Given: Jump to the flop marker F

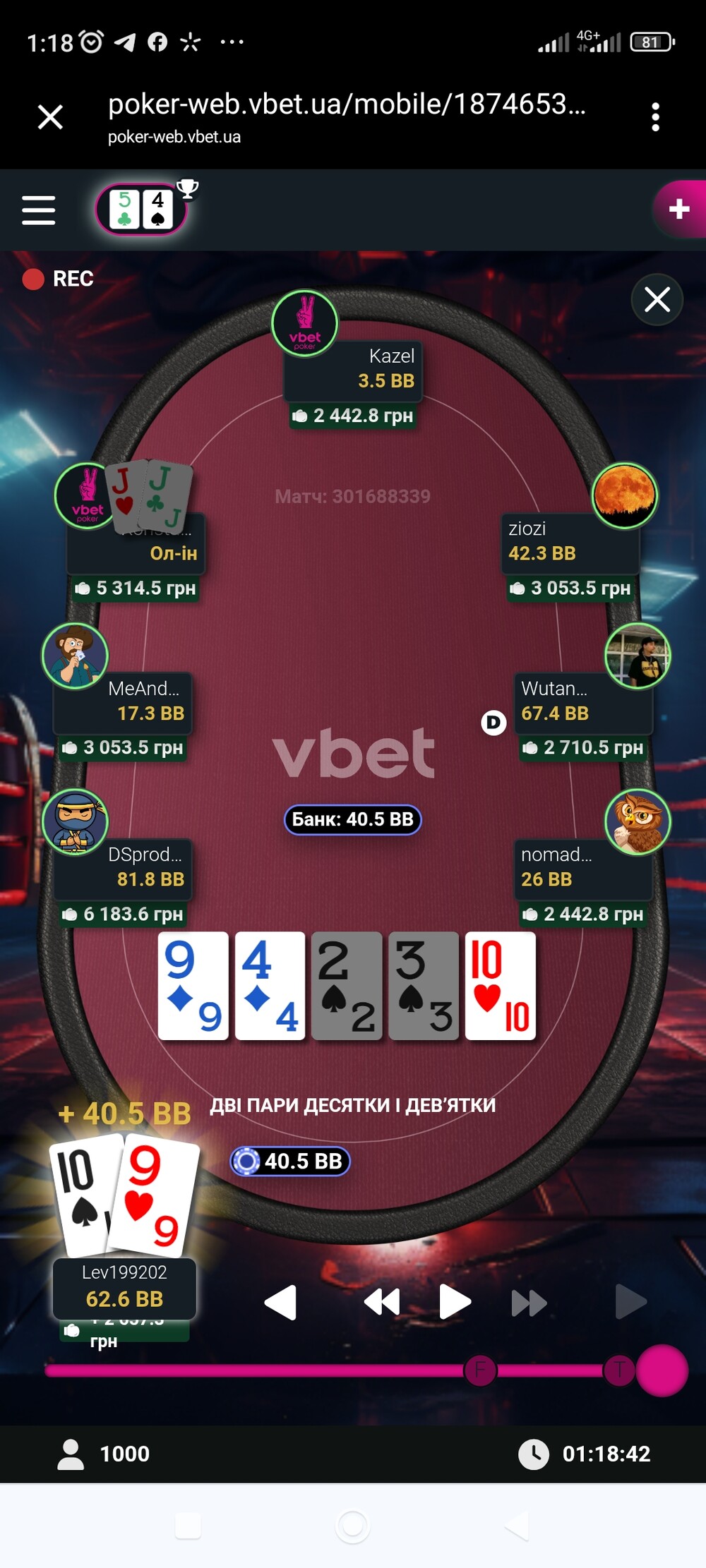Looking at the screenshot, I should coord(480,1370).
